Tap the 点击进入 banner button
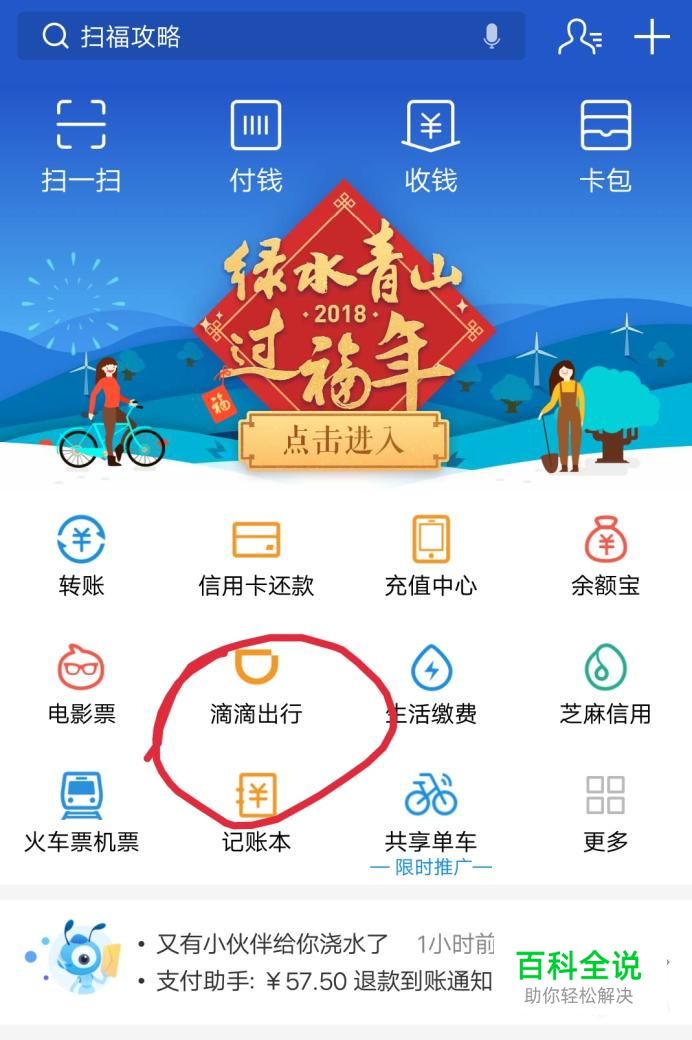Screen dimensions: 692x1040 pos(343,440)
